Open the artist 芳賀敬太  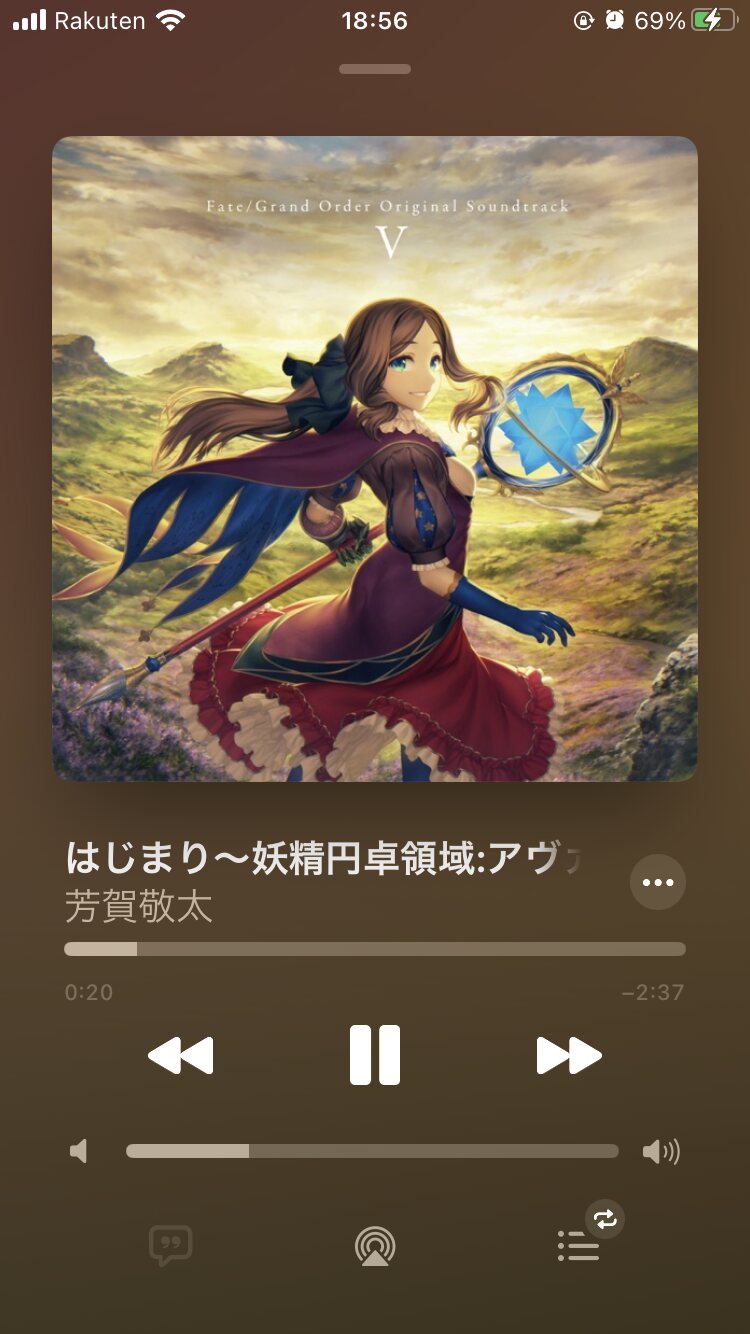pos(139,907)
